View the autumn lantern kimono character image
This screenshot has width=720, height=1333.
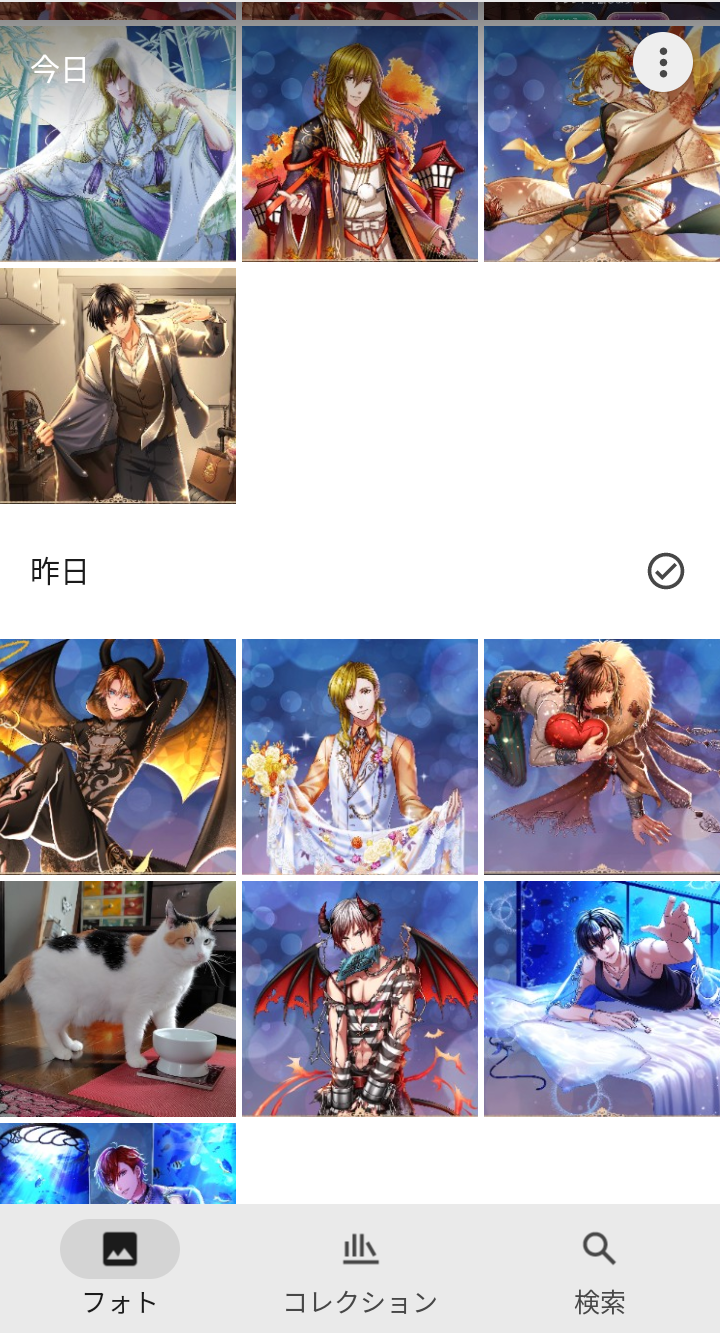pyautogui.click(x=360, y=143)
